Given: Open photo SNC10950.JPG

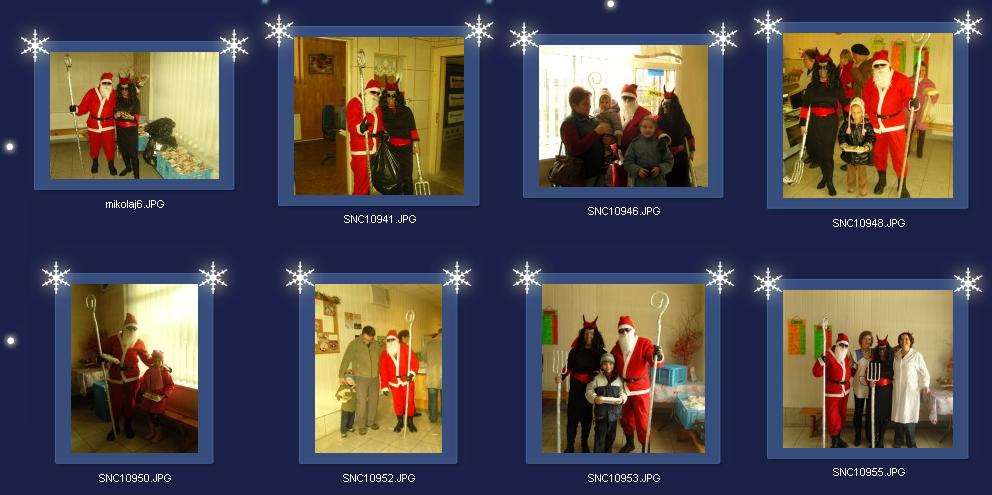Looking at the screenshot, I should click(134, 368).
